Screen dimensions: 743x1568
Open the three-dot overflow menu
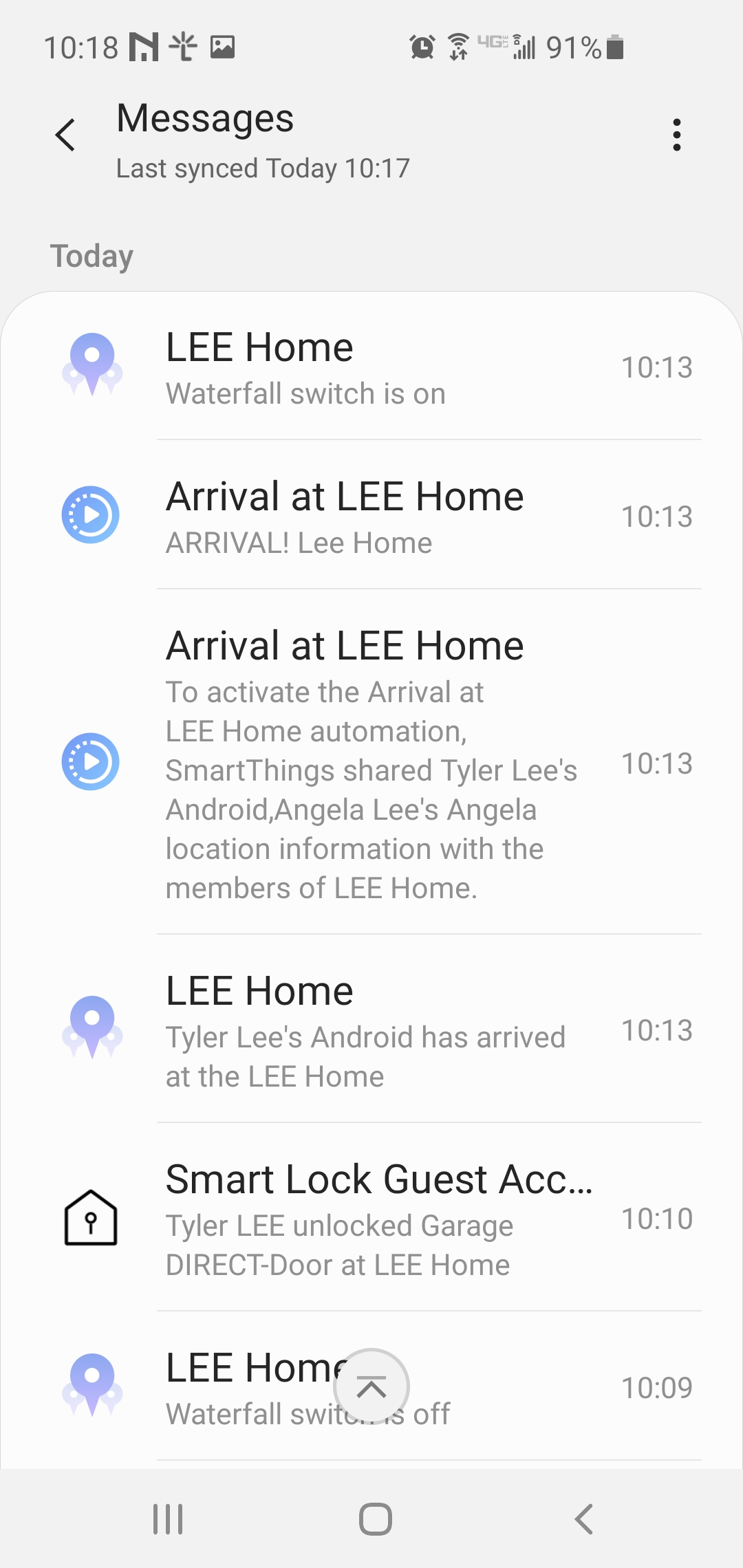click(x=677, y=135)
